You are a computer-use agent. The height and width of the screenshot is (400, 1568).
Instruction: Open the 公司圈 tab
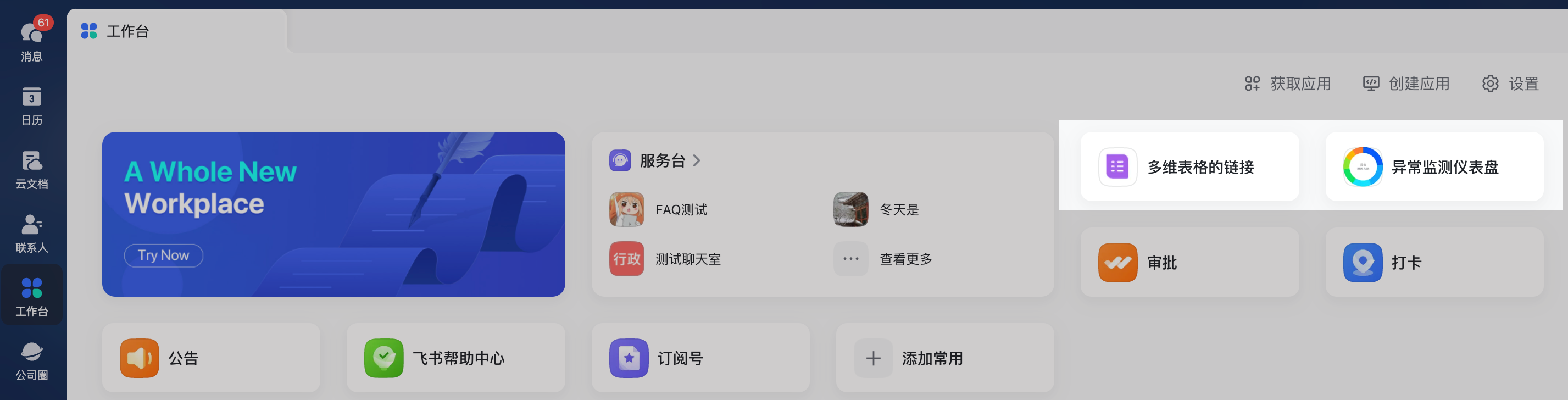pyautogui.click(x=32, y=361)
